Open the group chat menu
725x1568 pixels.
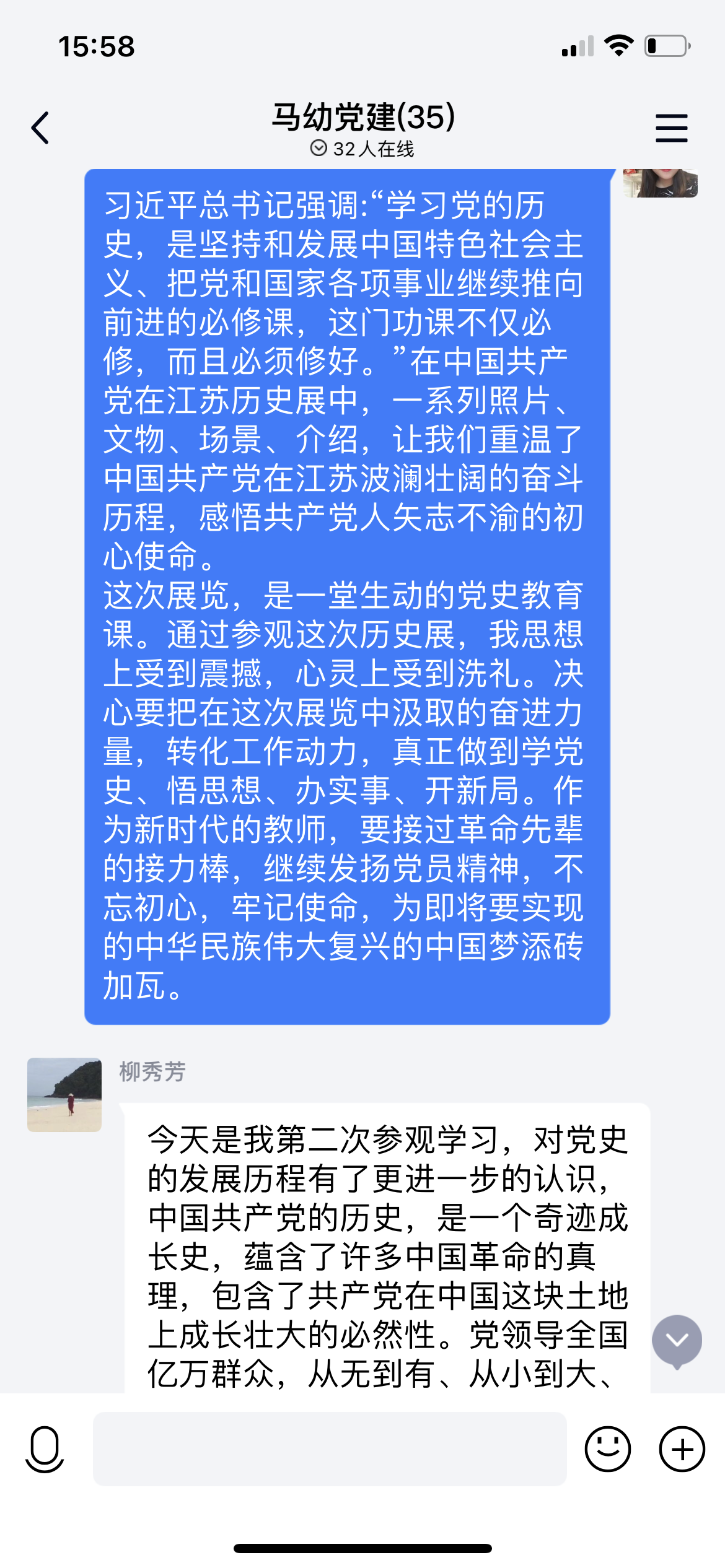coord(672,128)
